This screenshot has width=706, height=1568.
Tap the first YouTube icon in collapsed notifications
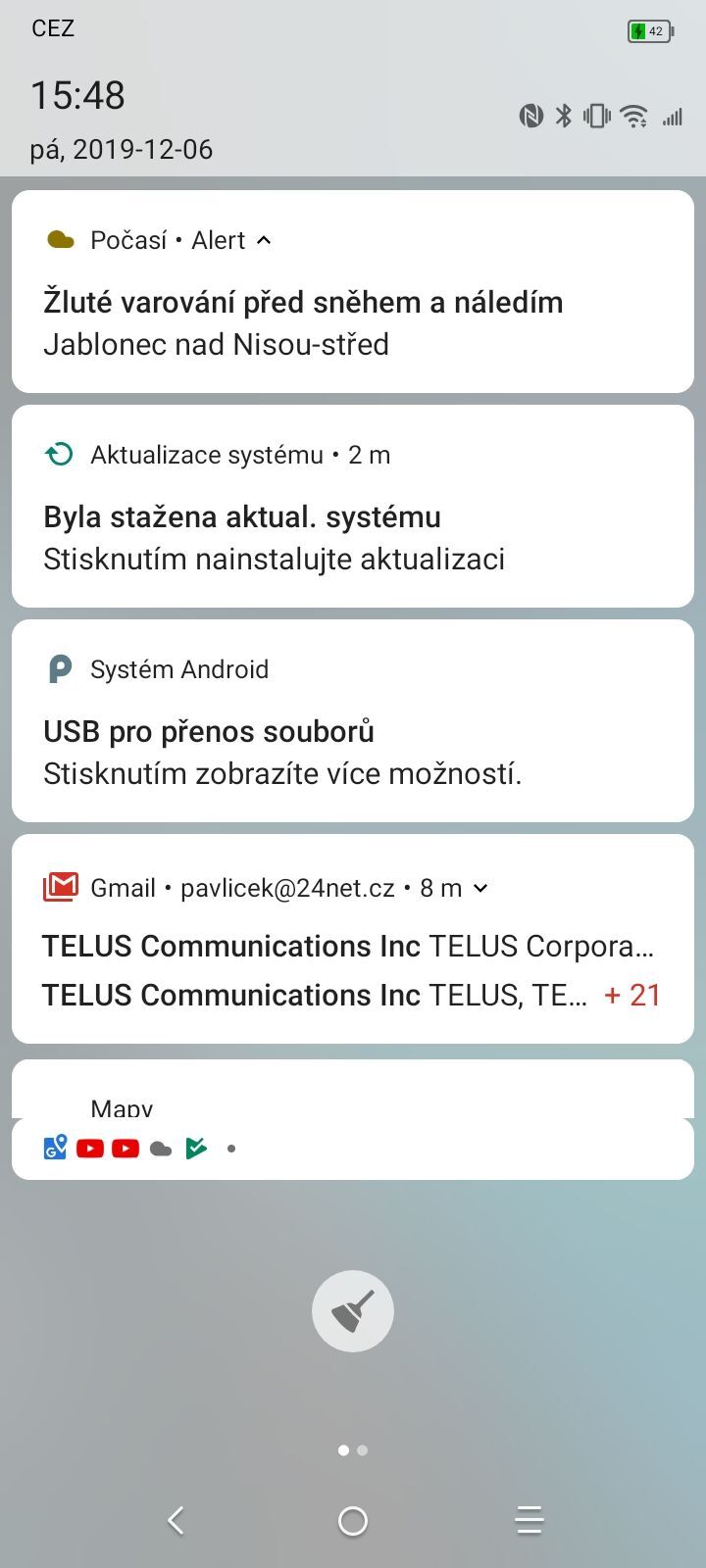pos(89,1147)
